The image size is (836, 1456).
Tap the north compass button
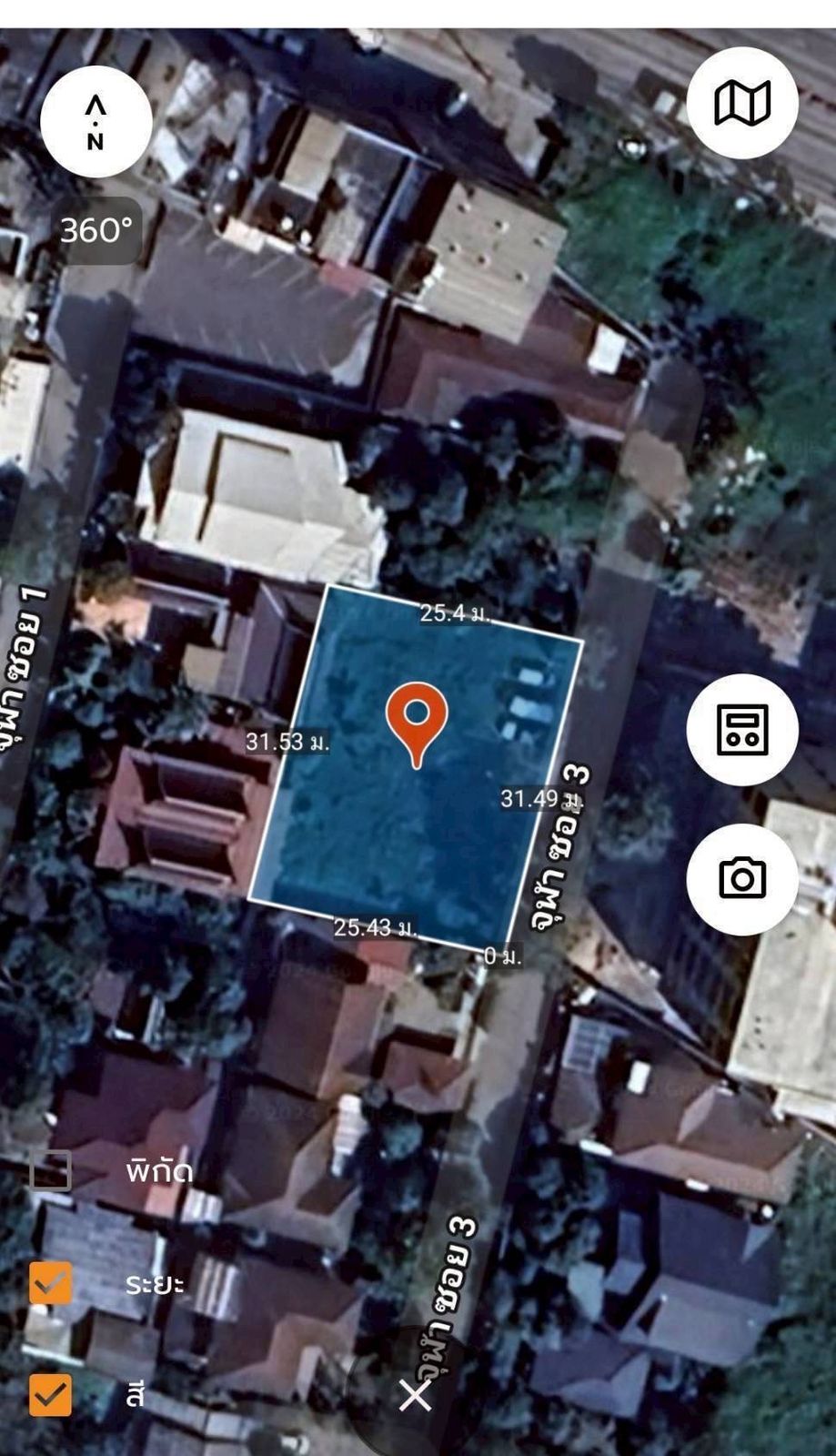[x=96, y=122]
